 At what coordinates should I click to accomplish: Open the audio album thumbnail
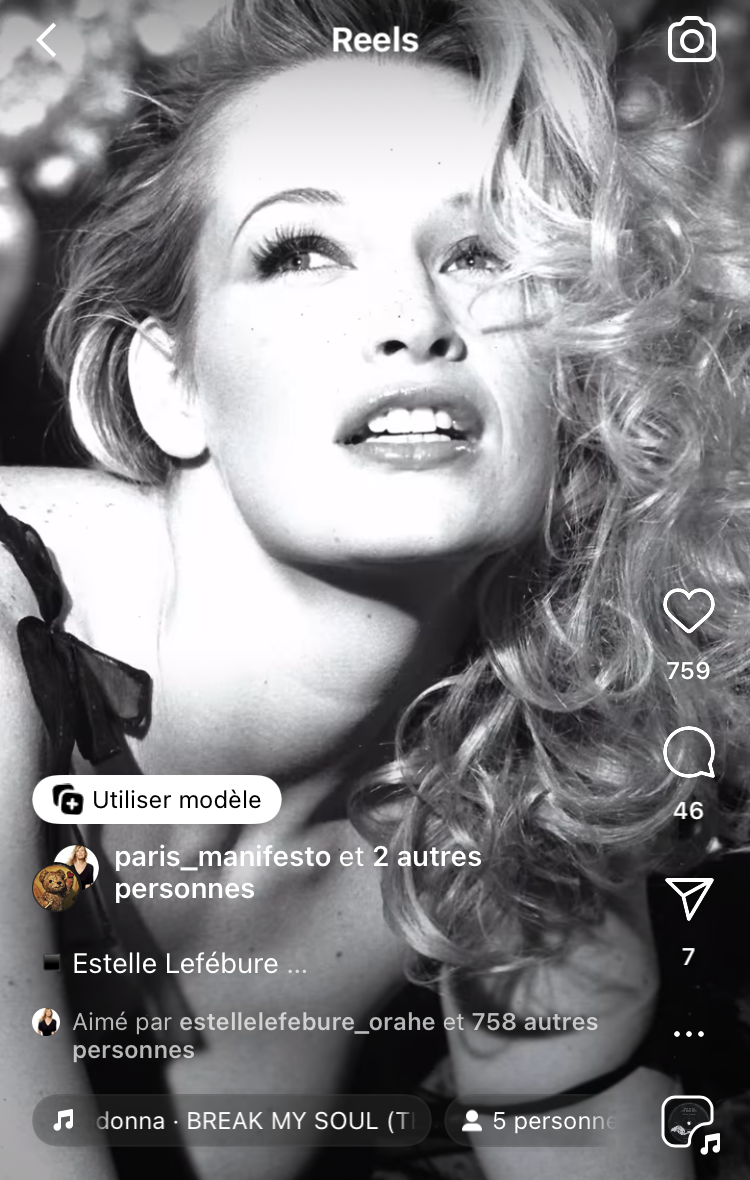pos(688,1122)
